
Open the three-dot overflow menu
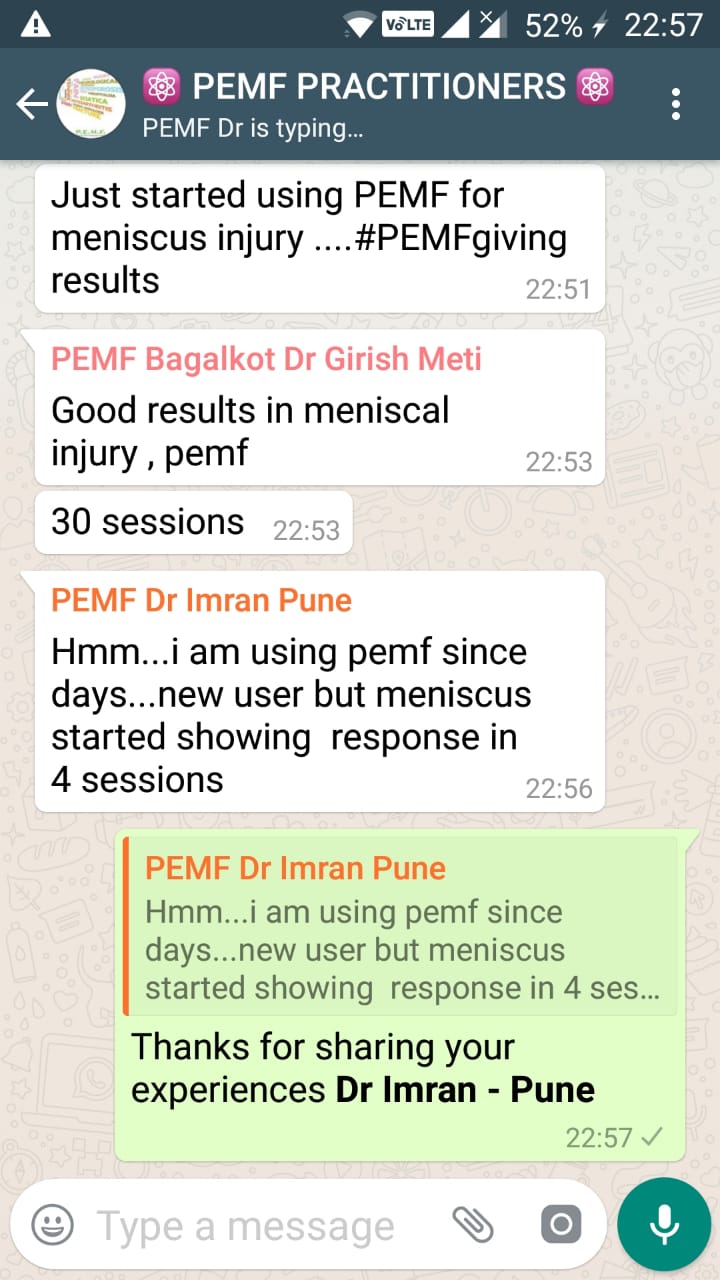coord(677,104)
